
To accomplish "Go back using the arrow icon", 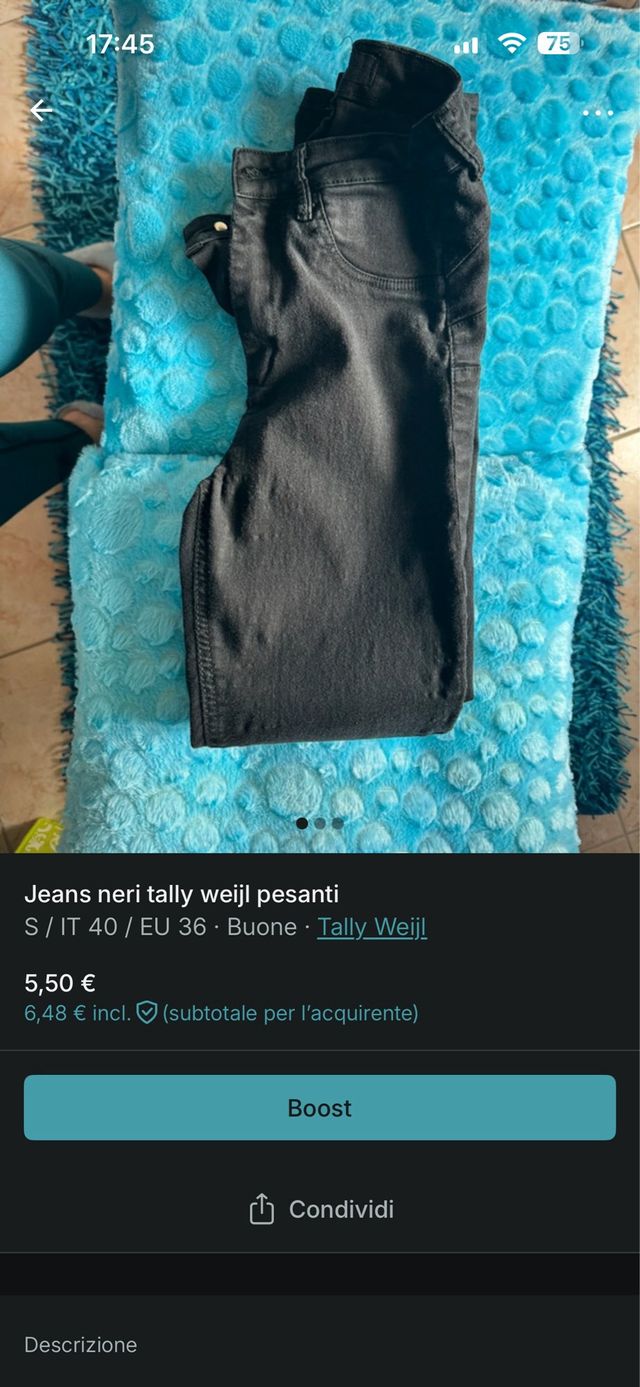I will [x=41, y=111].
